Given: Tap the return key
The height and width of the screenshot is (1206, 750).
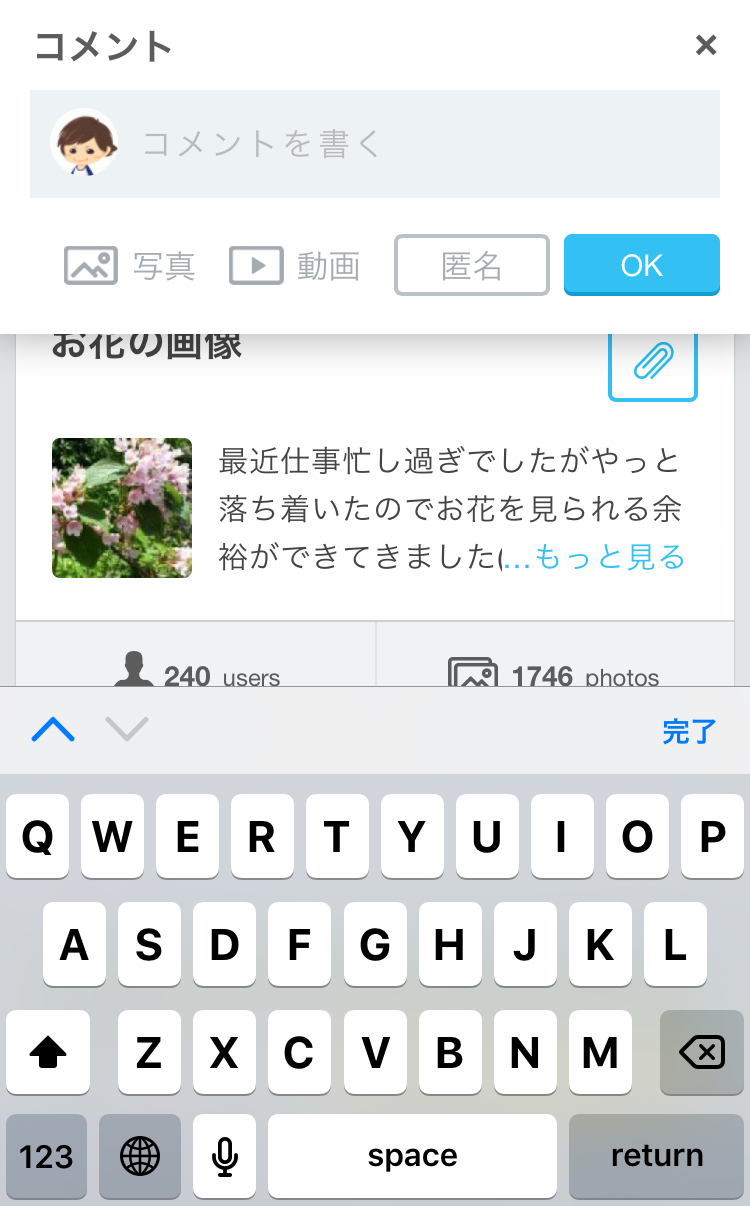Looking at the screenshot, I should pyautogui.click(x=657, y=1157).
